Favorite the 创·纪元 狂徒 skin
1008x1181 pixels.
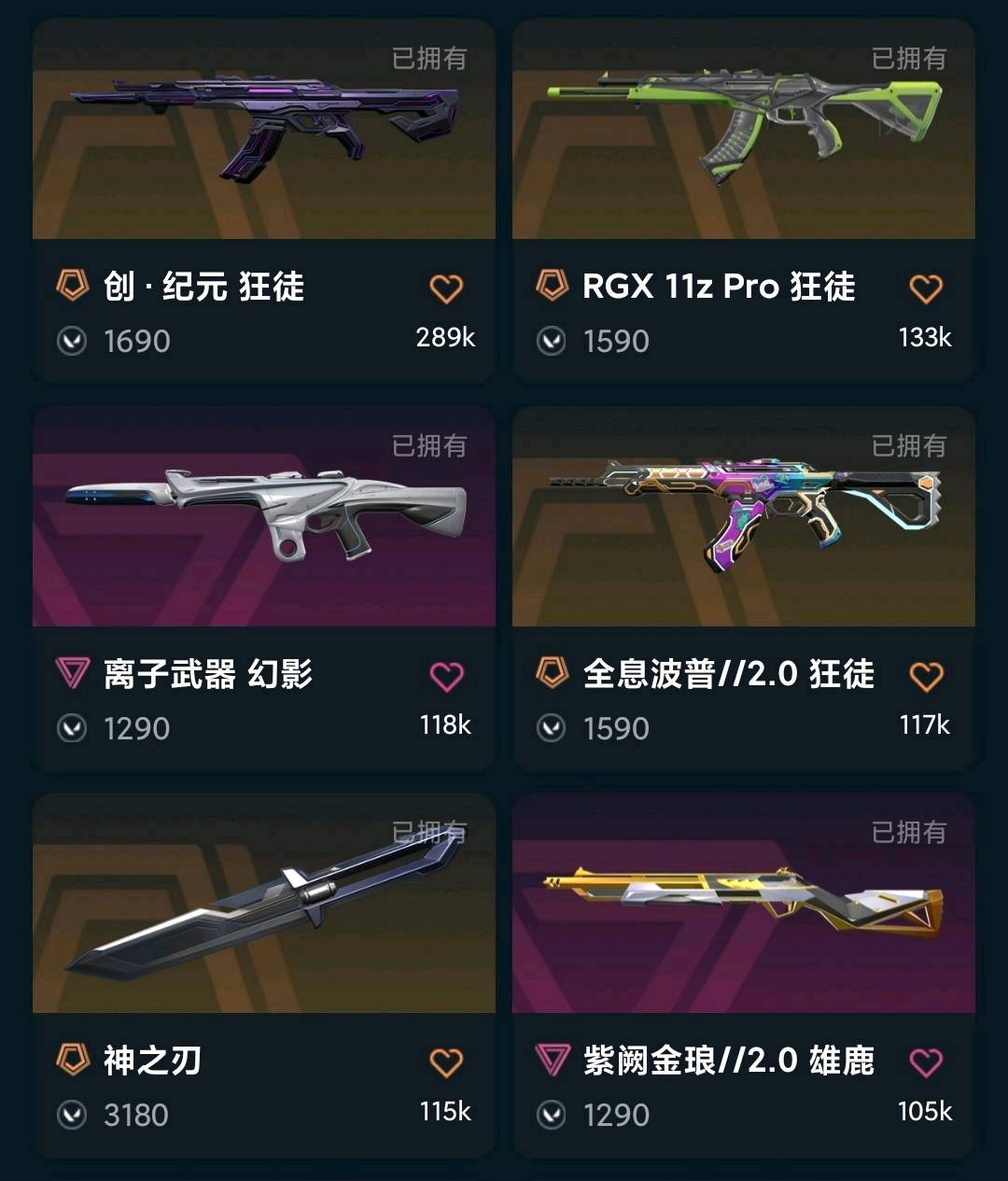coord(446,288)
